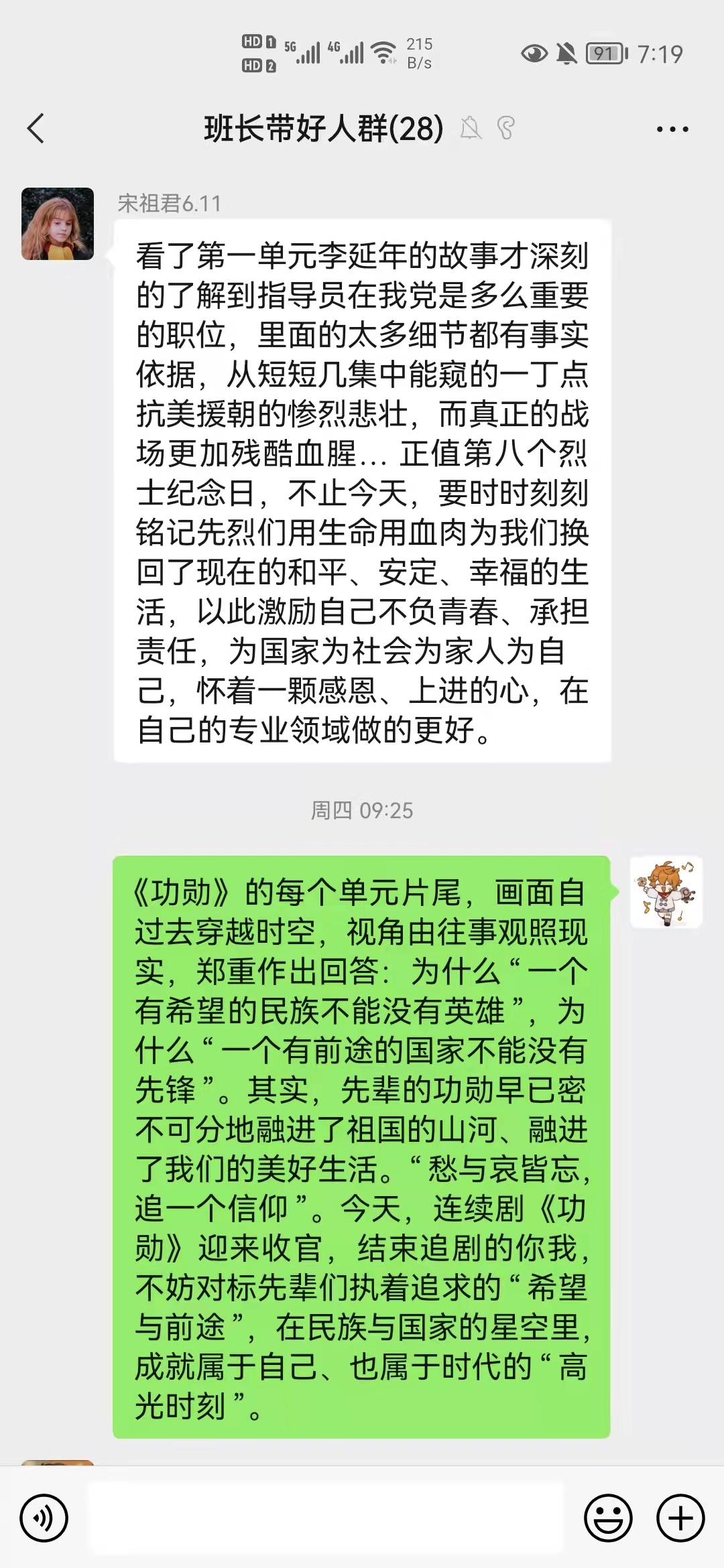Open my own avatar beside green message

(x=666, y=892)
